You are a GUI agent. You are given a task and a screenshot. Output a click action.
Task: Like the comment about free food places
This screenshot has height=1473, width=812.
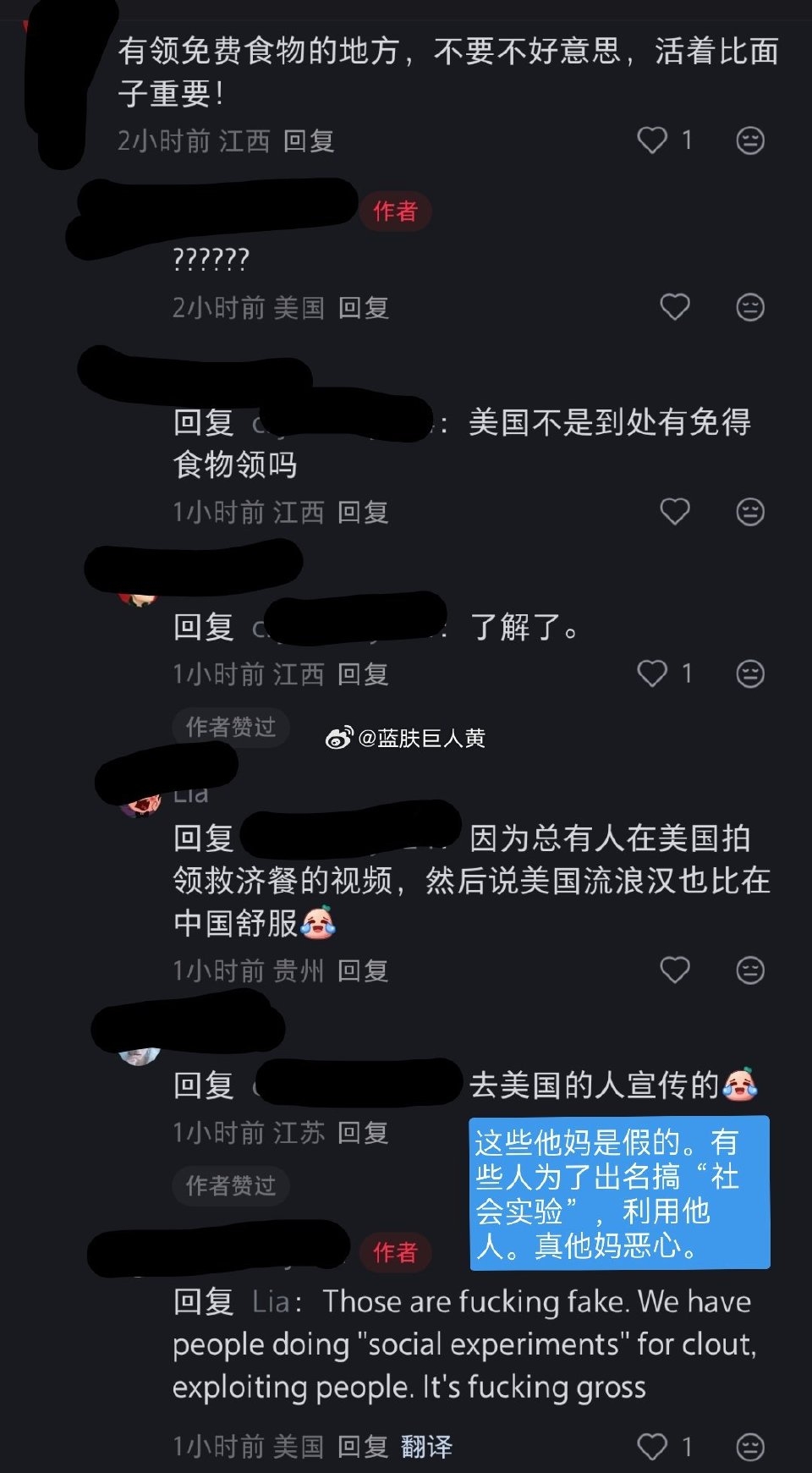(652, 140)
